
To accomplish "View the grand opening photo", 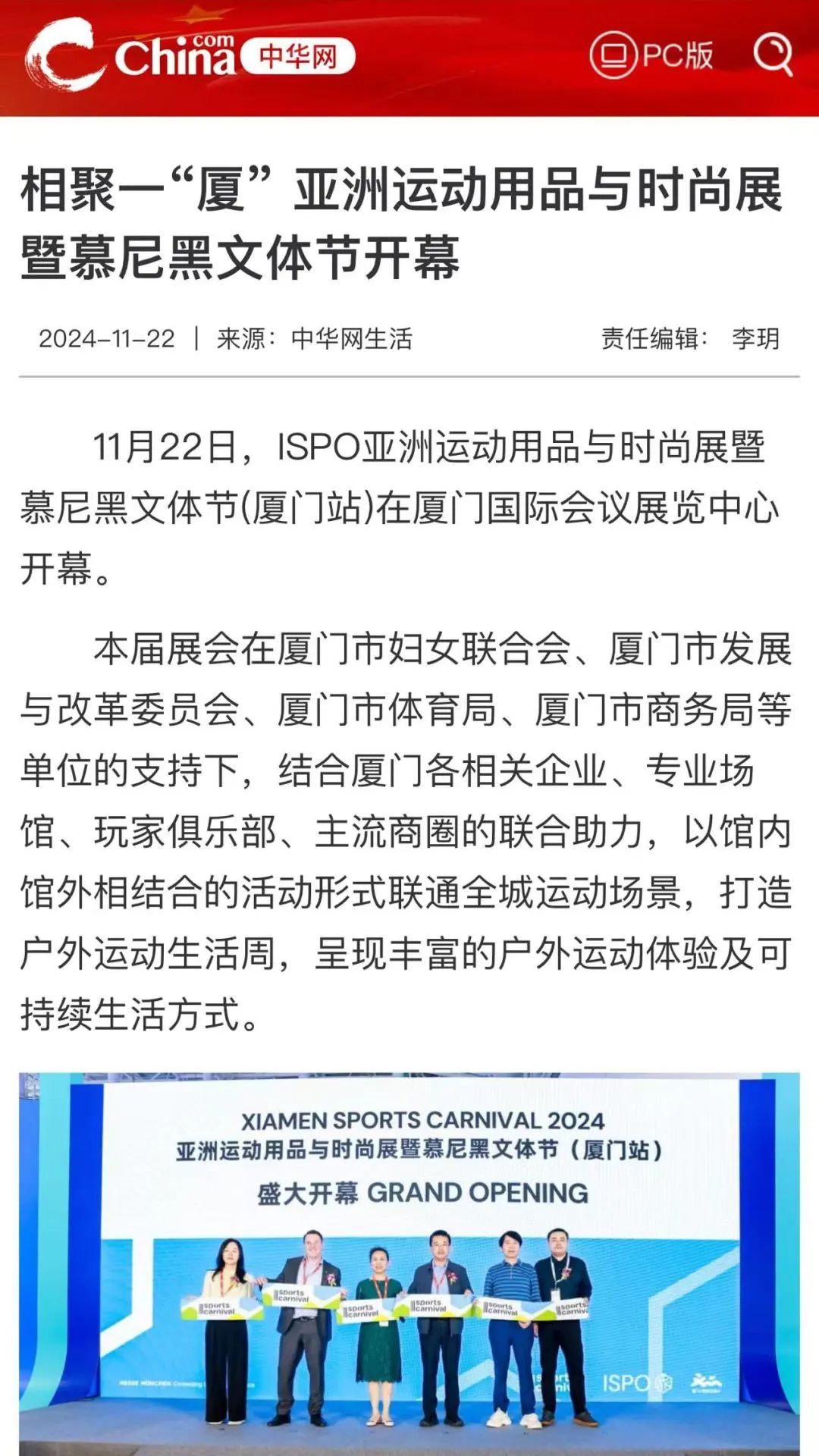I will click(x=409, y=1263).
